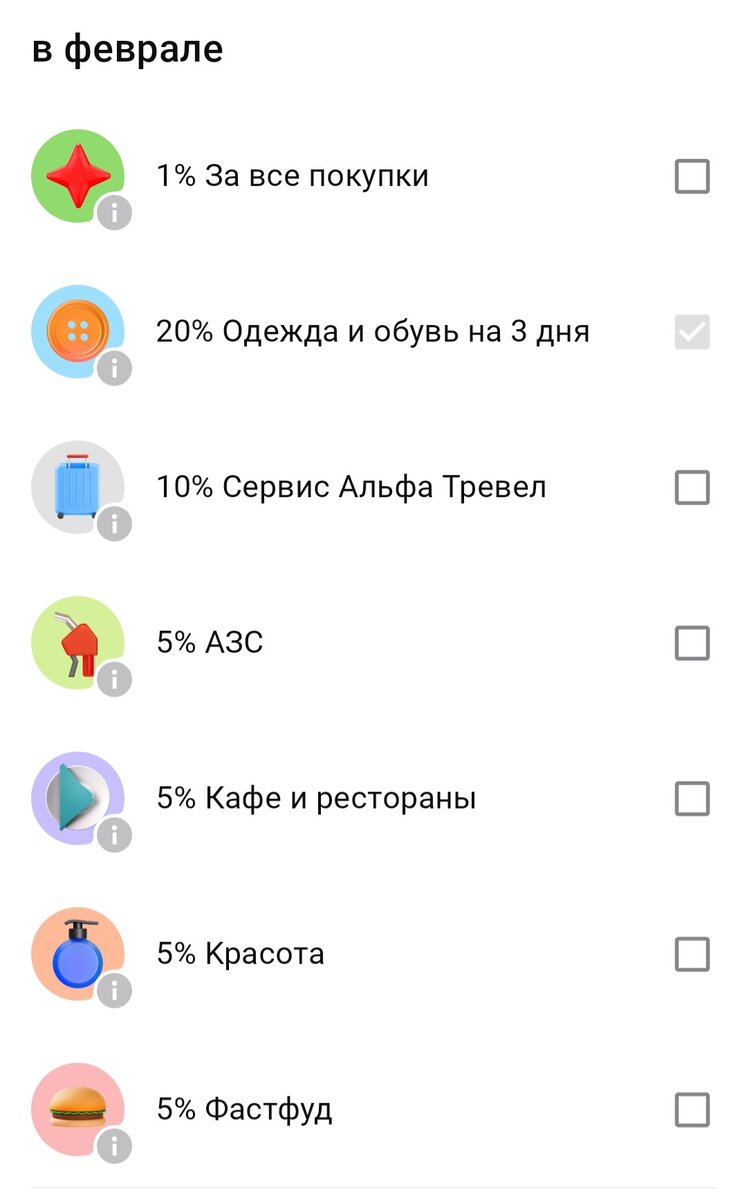Screen dimensions: 747x1200
Task: Check the 5% Кафе и рестораны option
Action: [x=692, y=798]
